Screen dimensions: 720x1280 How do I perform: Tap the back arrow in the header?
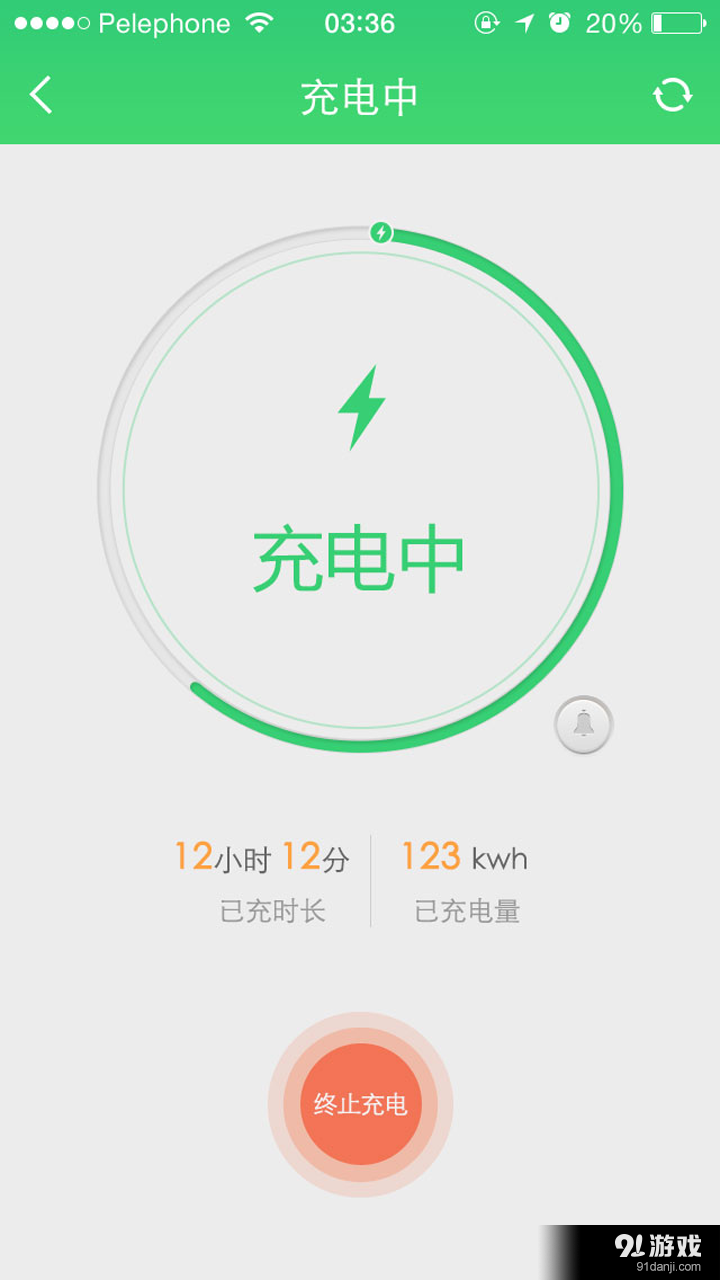click(x=40, y=95)
